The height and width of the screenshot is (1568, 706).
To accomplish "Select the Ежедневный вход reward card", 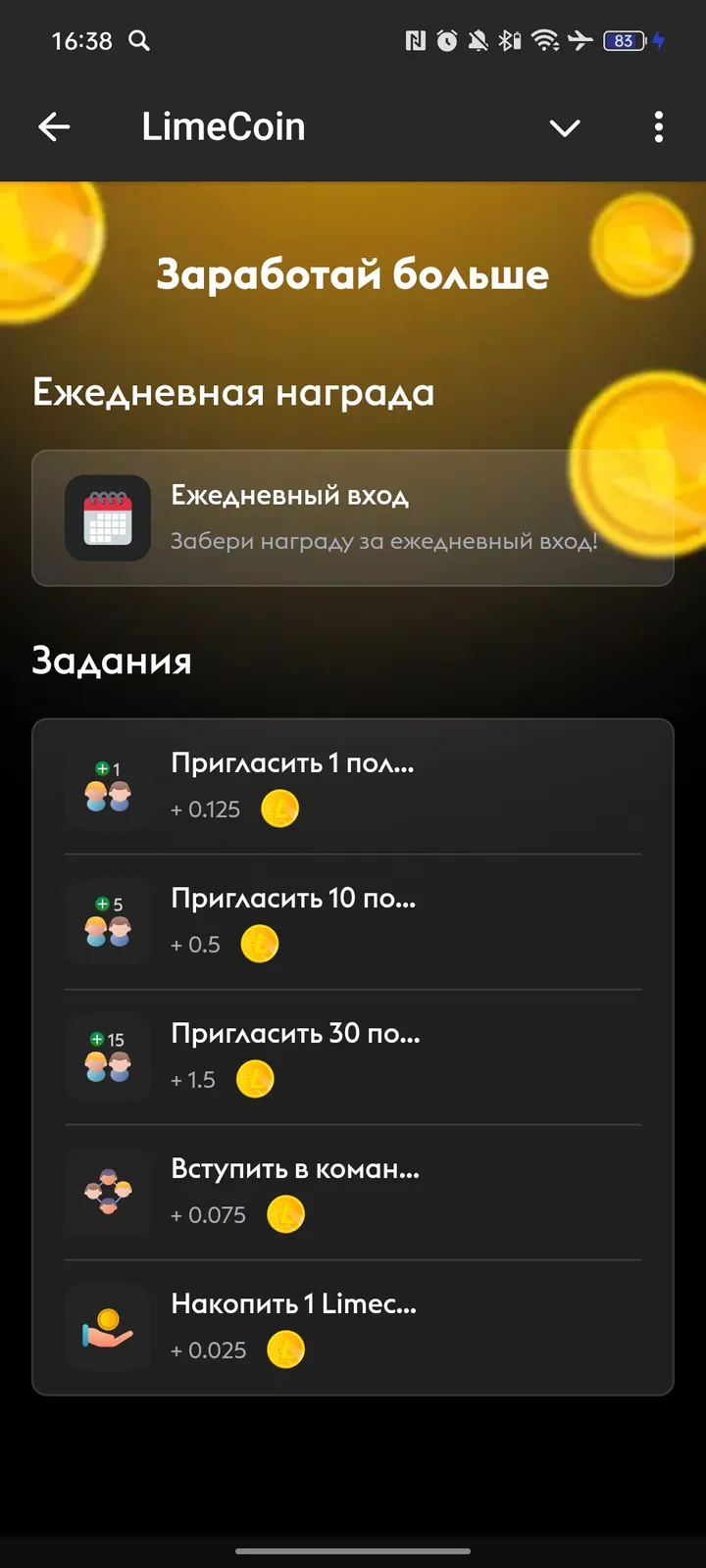I will [353, 517].
